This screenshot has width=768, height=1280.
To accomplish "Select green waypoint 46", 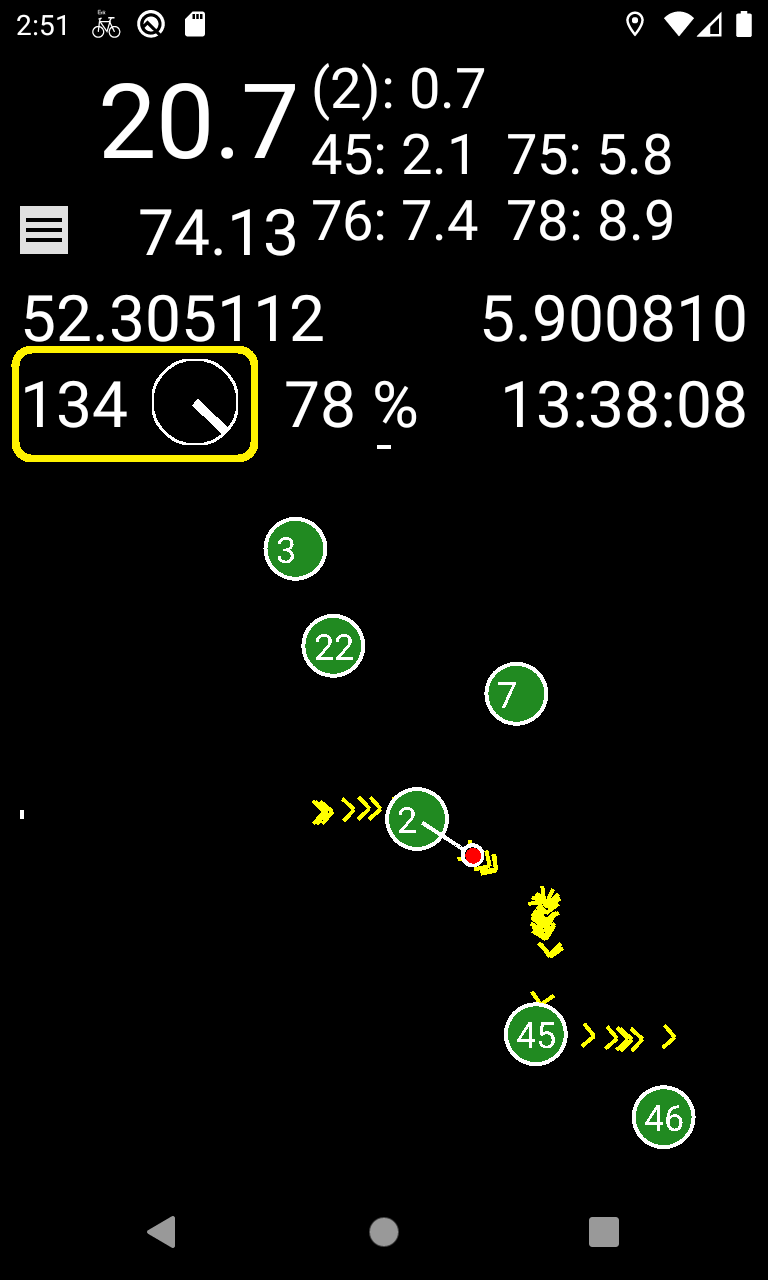I will pyautogui.click(x=664, y=1117).
